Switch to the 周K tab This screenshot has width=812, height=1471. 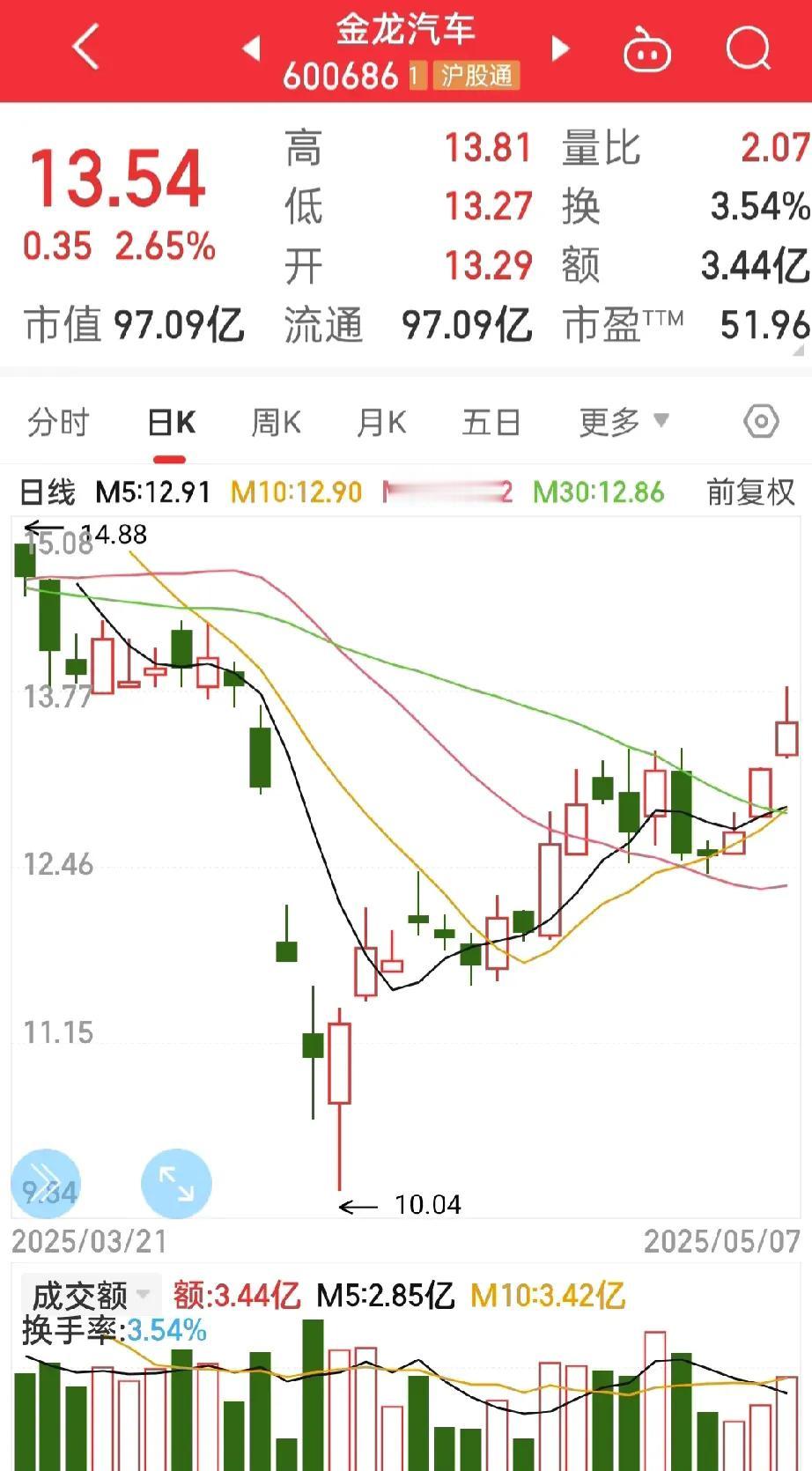coord(276,423)
